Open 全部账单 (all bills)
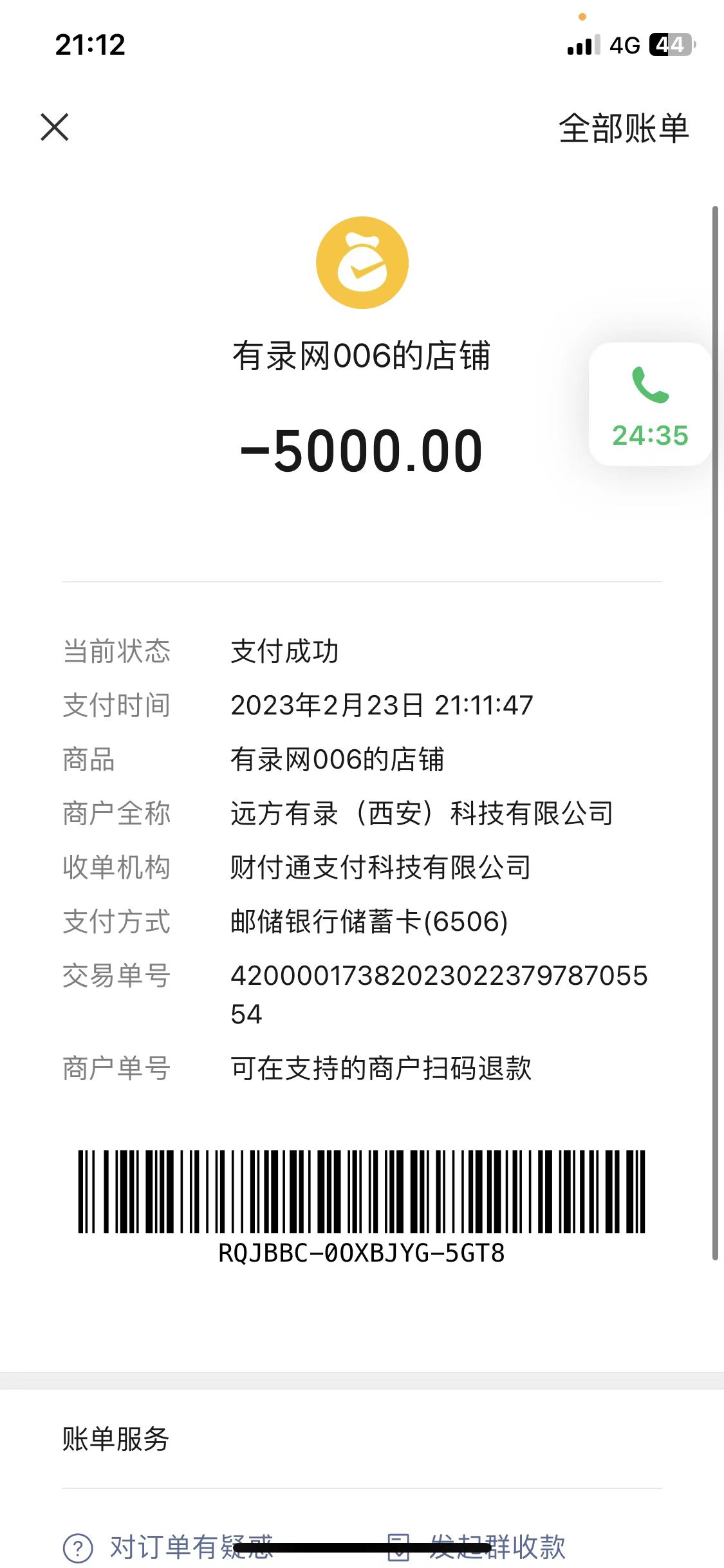The height and width of the screenshot is (1568, 724). (x=623, y=128)
